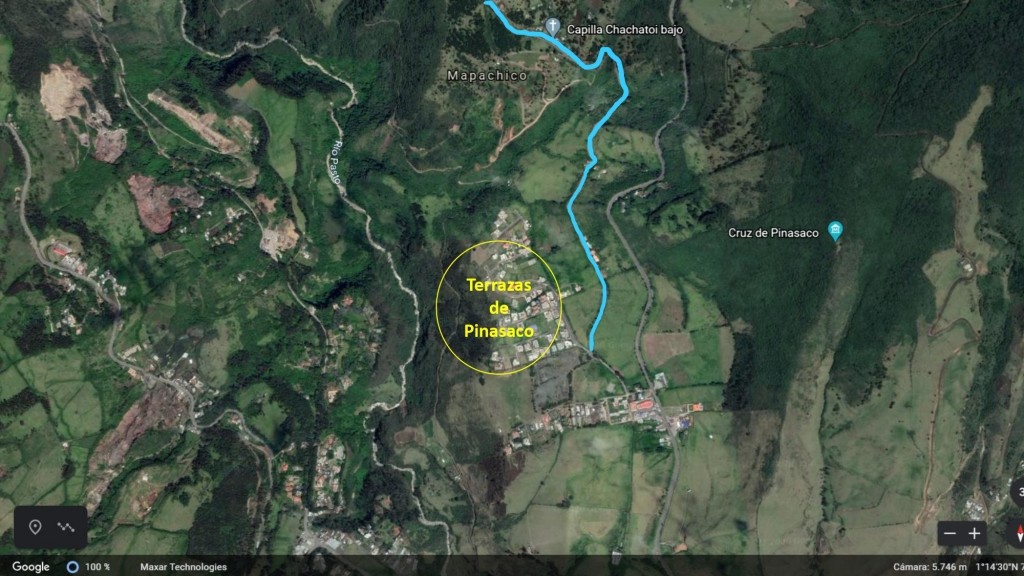Screen dimensions: 1024x576
Task: Open the Capilla Chachatoi bajo place marker
Action: pyautogui.click(x=553, y=27)
